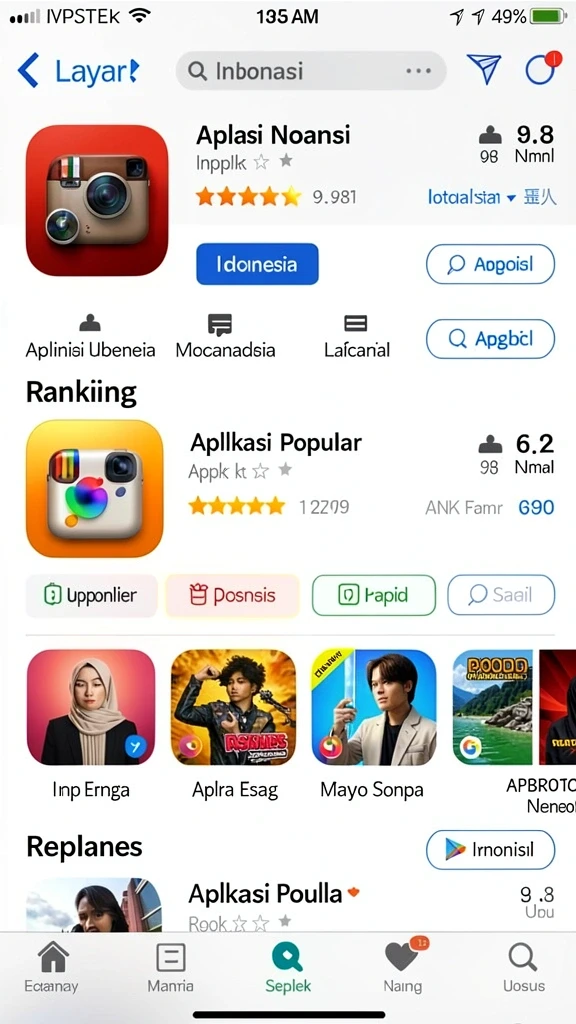
Task: Tap the blue Idonesia button
Action: (x=257, y=264)
